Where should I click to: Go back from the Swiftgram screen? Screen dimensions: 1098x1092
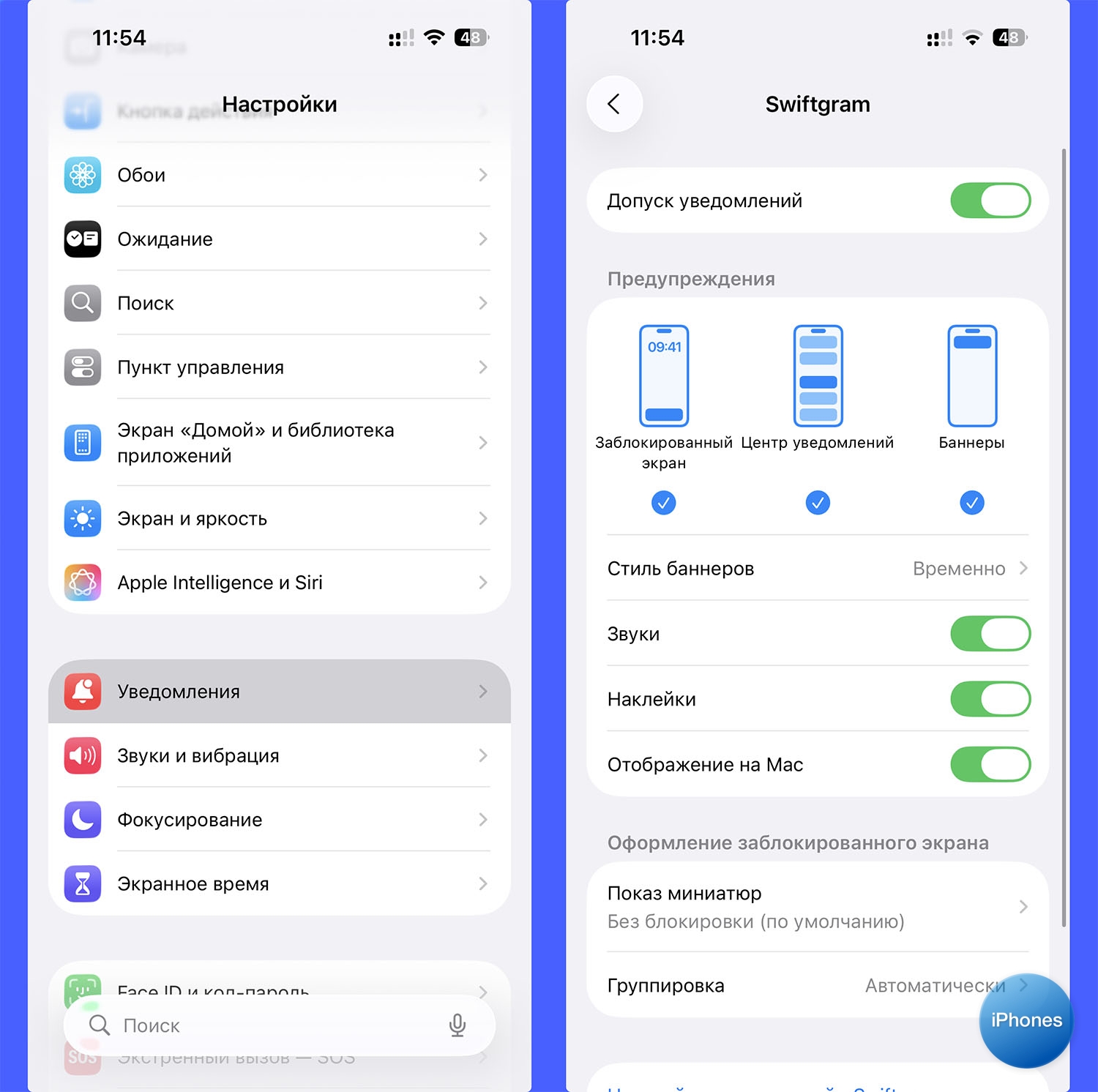(614, 104)
